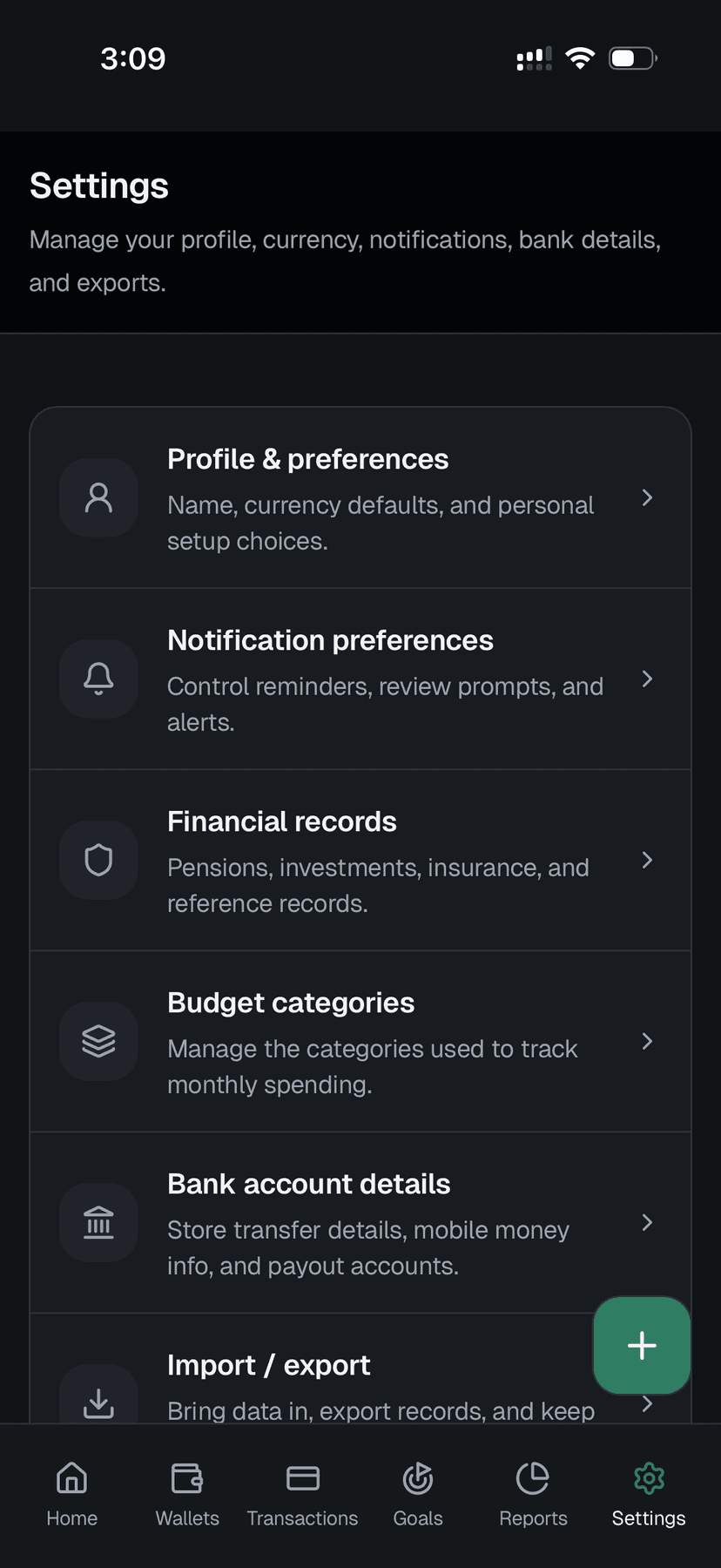This screenshot has width=721, height=1568.
Task: Click the Reports pie chart icon
Action: (533, 1478)
